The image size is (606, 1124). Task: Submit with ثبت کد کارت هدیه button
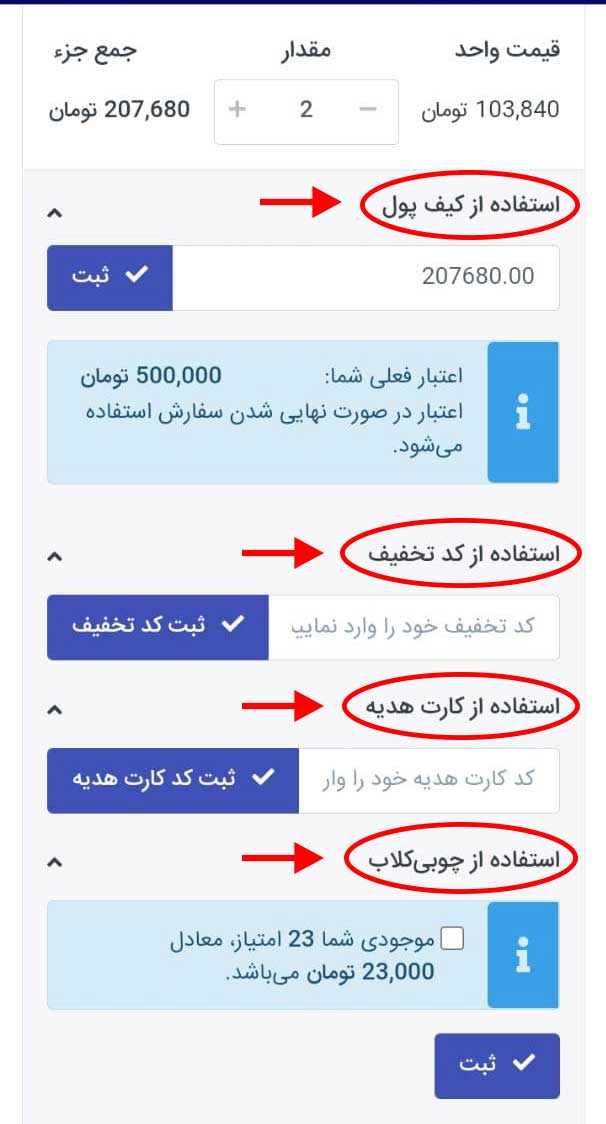173,781
